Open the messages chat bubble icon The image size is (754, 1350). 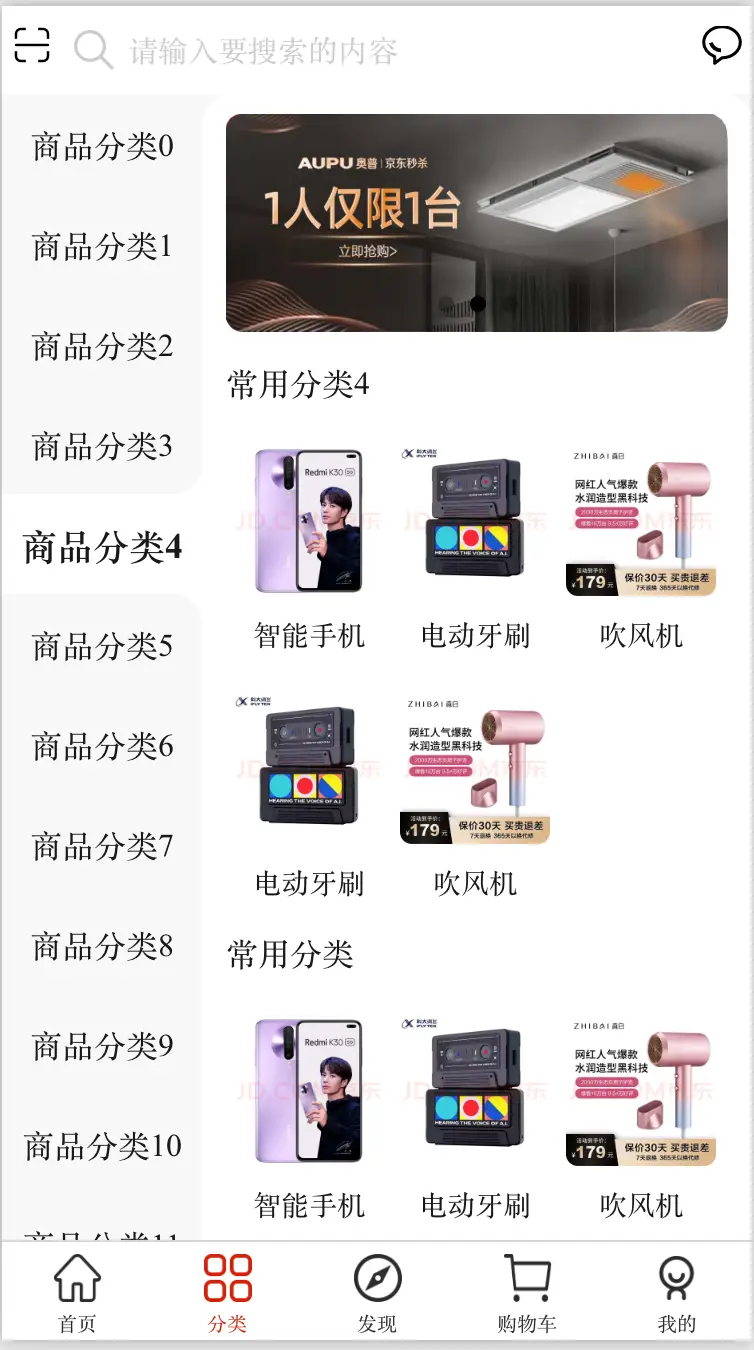click(721, 45)
